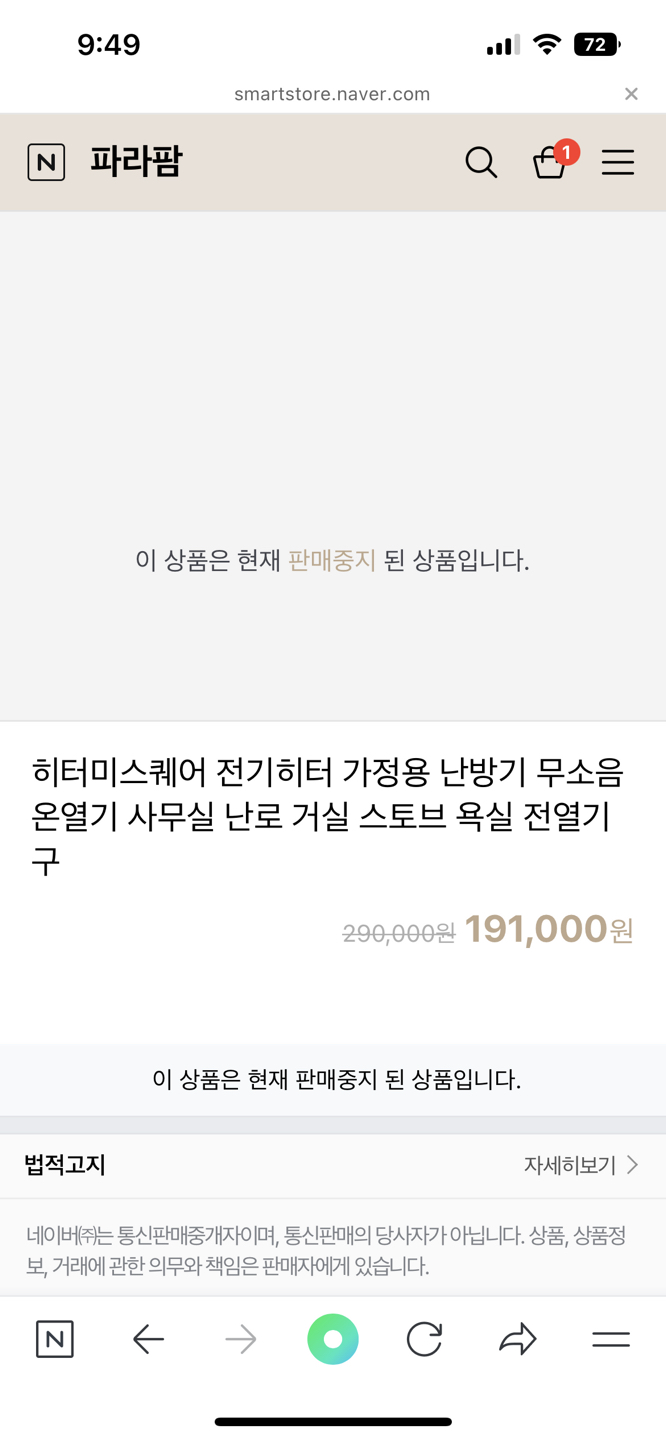Open the hamburger menu in the store header

tap(618, 162)
